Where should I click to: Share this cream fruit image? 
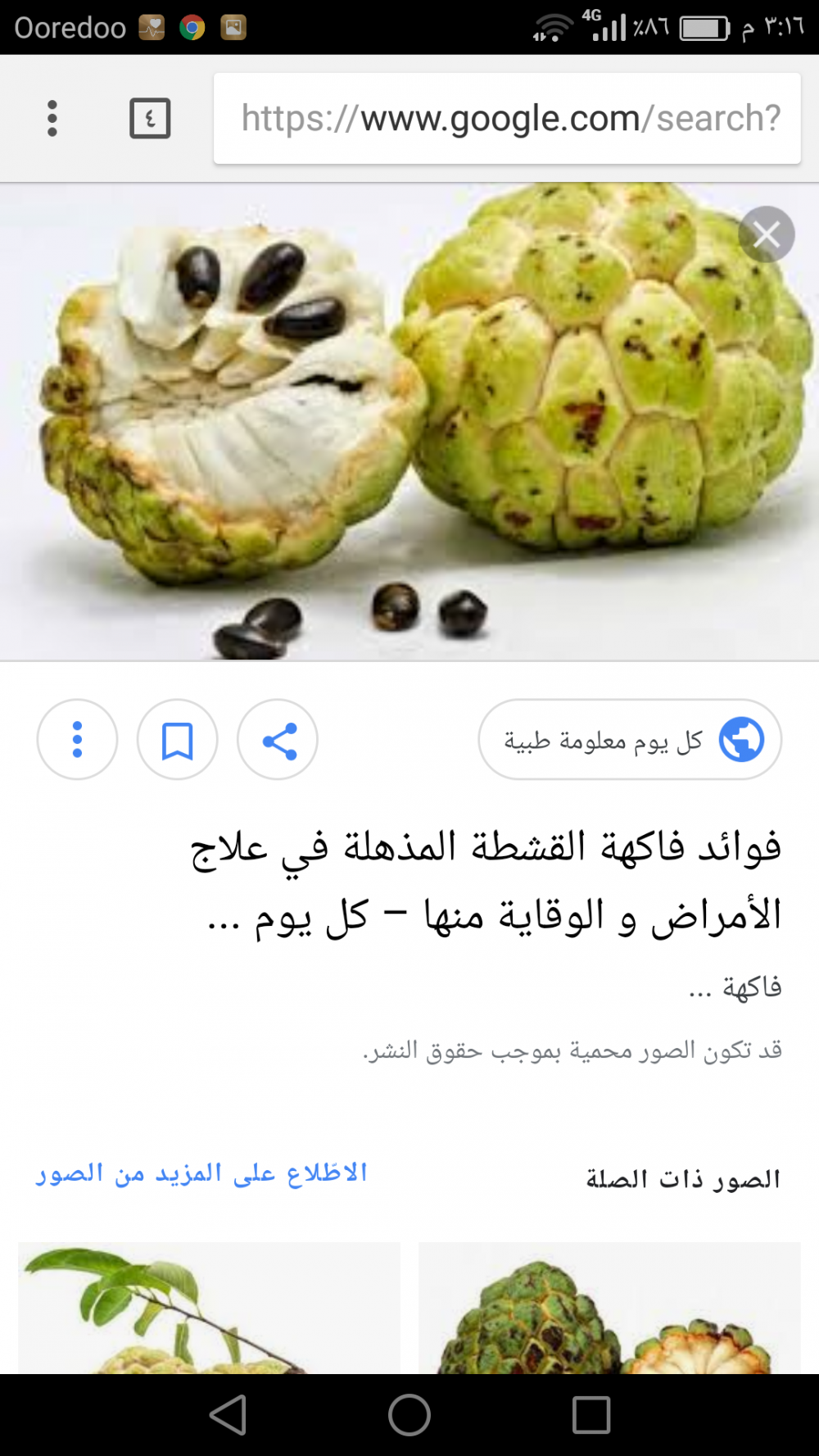278,739
